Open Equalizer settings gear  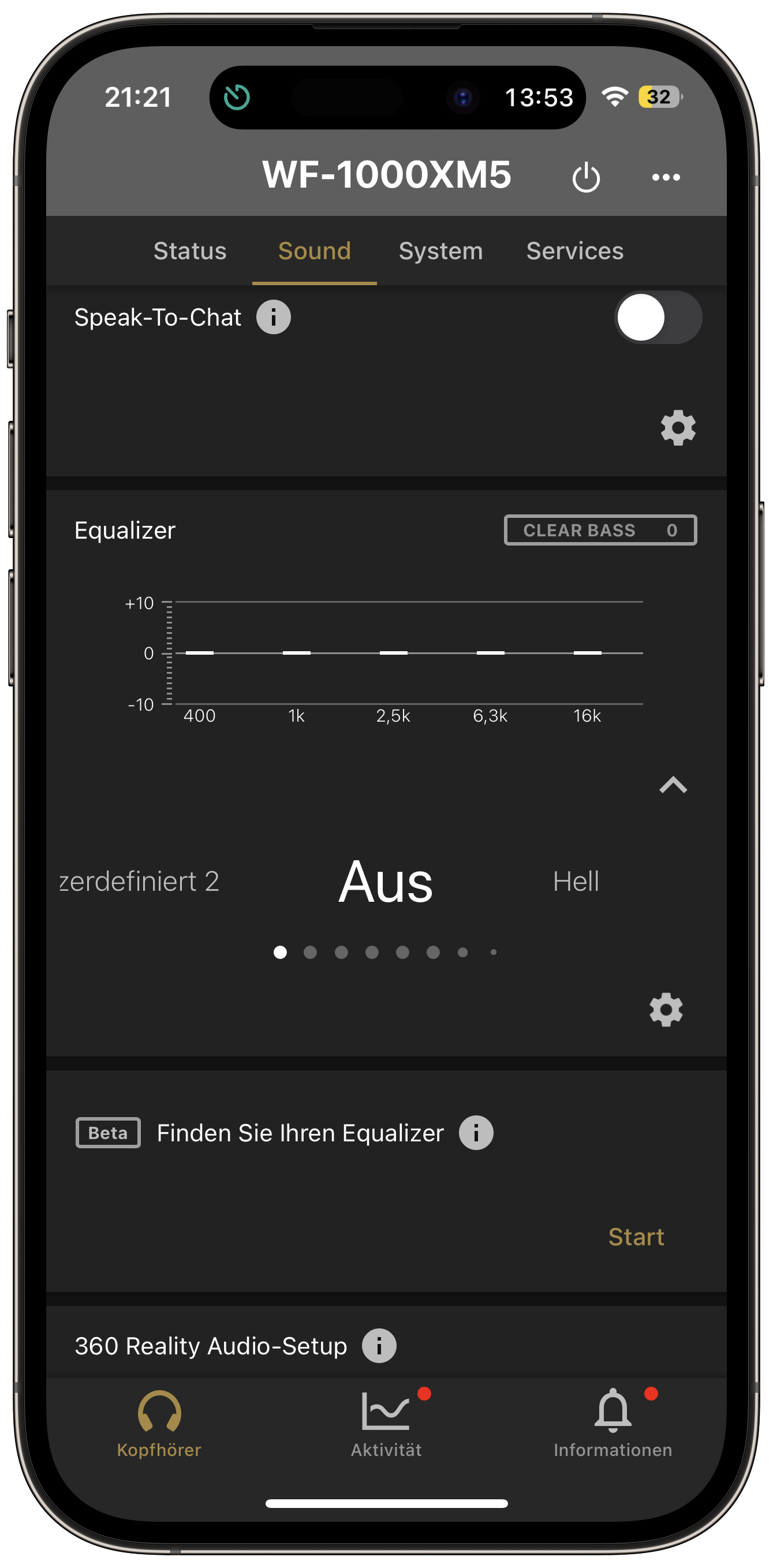[x=666, y=1010]
